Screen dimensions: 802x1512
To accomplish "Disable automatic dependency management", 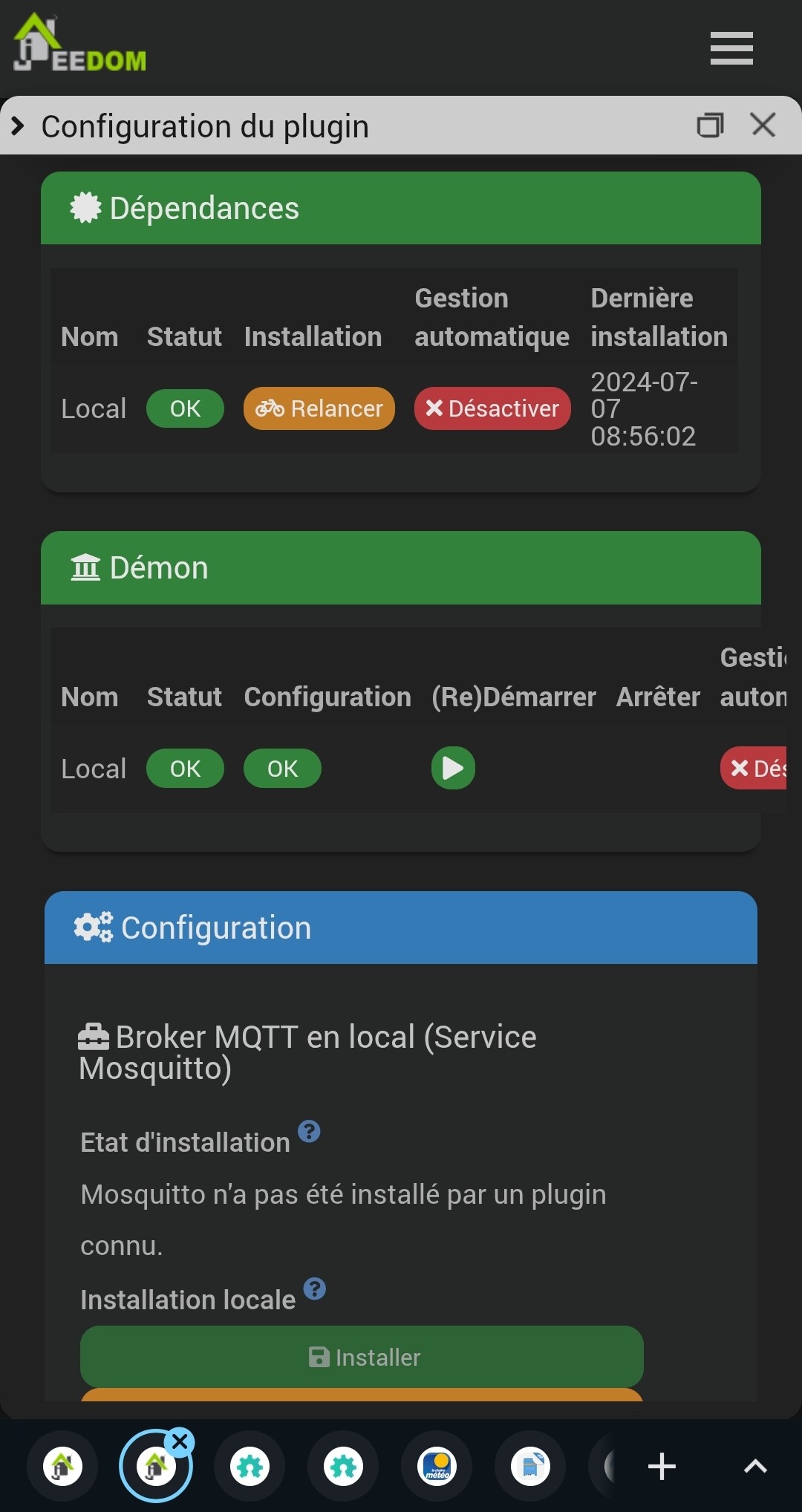I will (492, 408).
